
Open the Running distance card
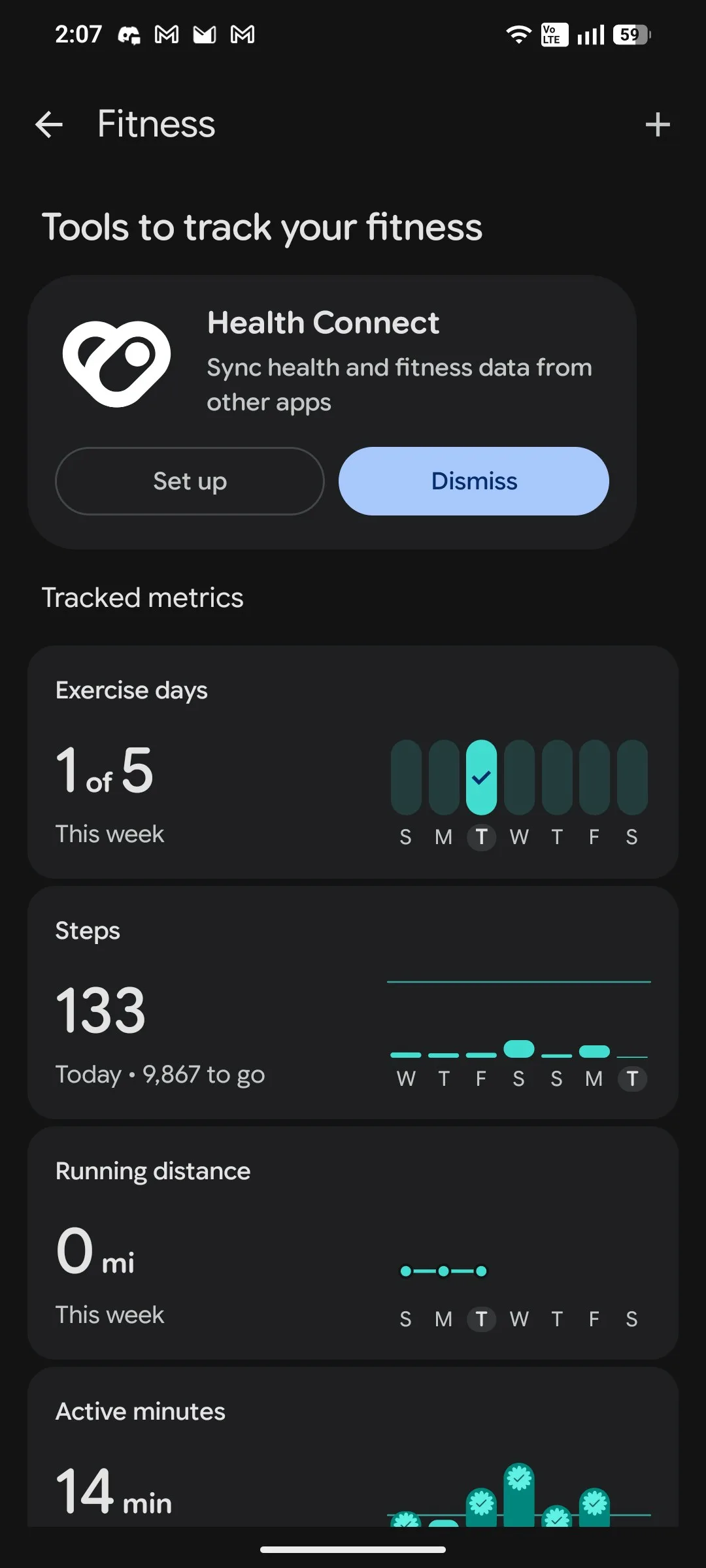[353, 1243]
